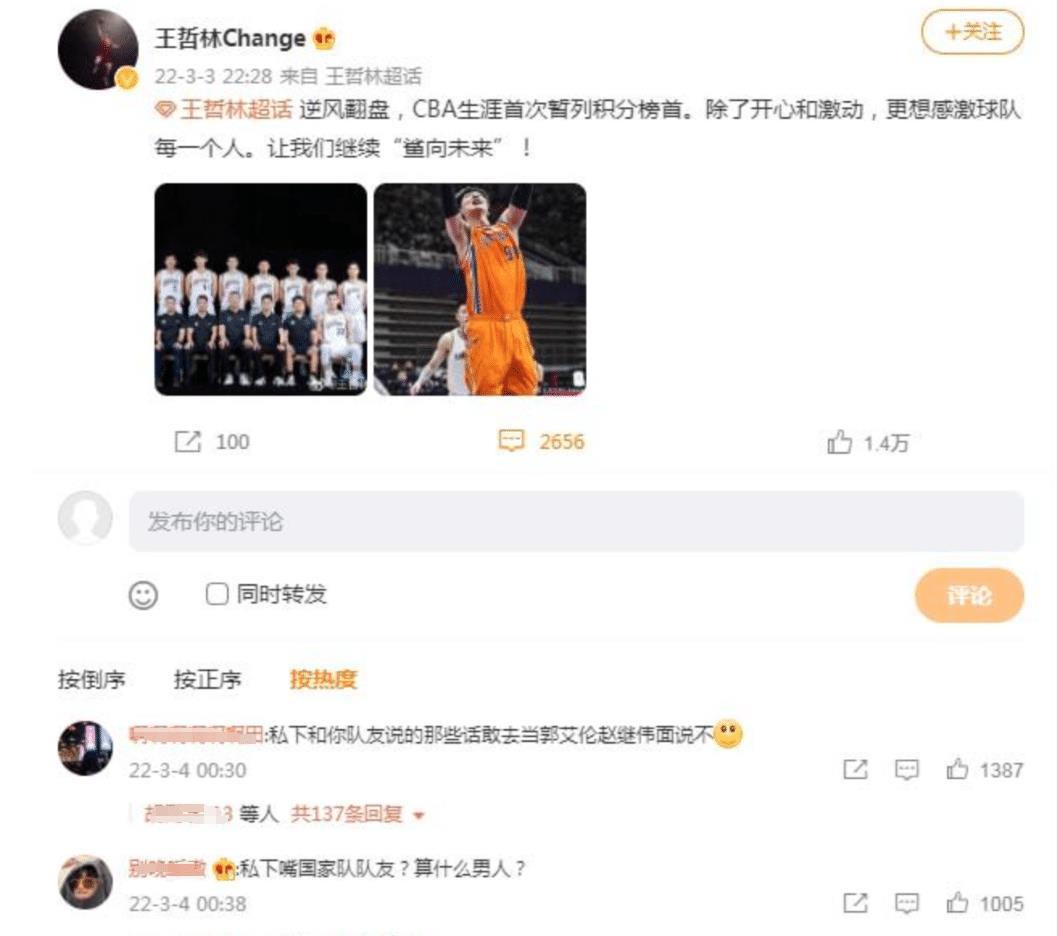The image size is (1057, 936).
Task: Repost the comment posted 22-3-4 00:38
Action: coord(855,904)
